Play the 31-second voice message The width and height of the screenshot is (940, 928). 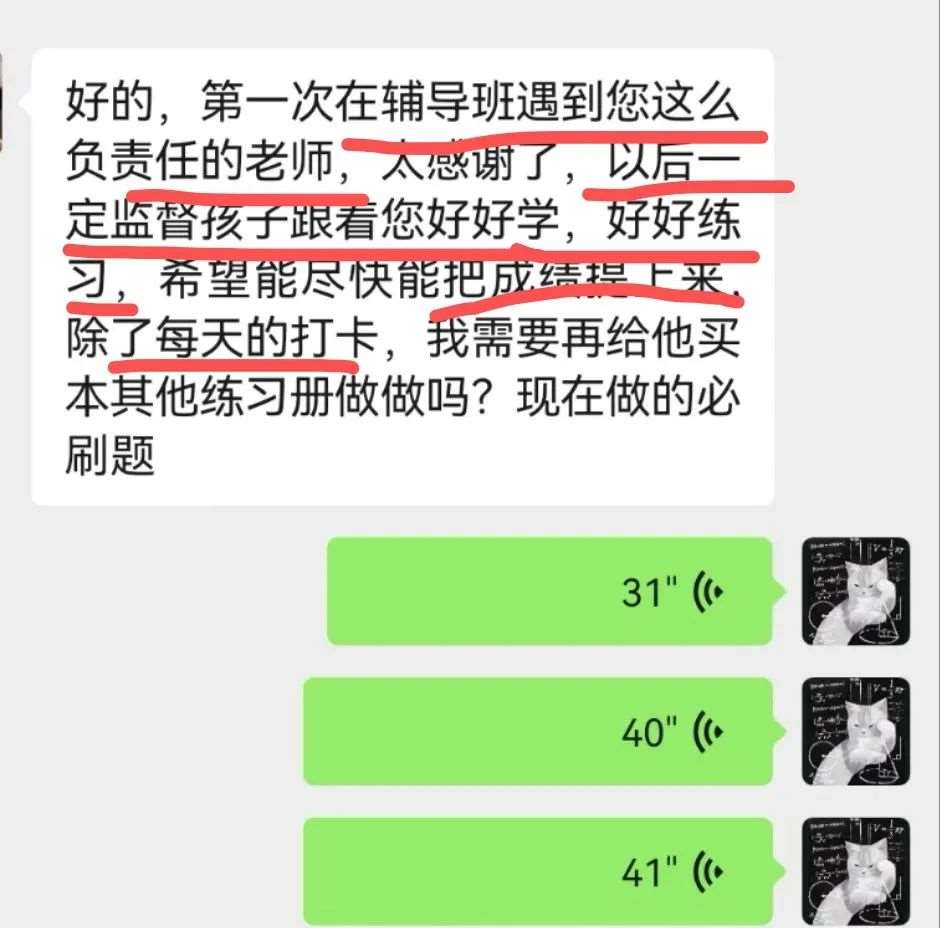[x=550, y=591]
